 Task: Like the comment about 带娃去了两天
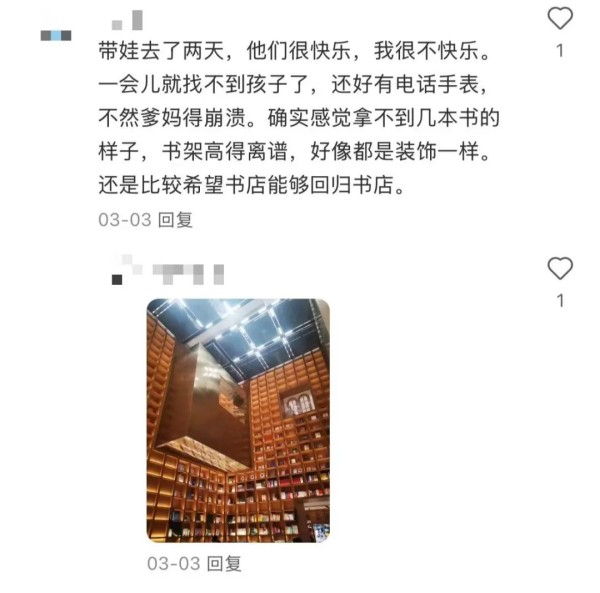[x=561, y=18]
